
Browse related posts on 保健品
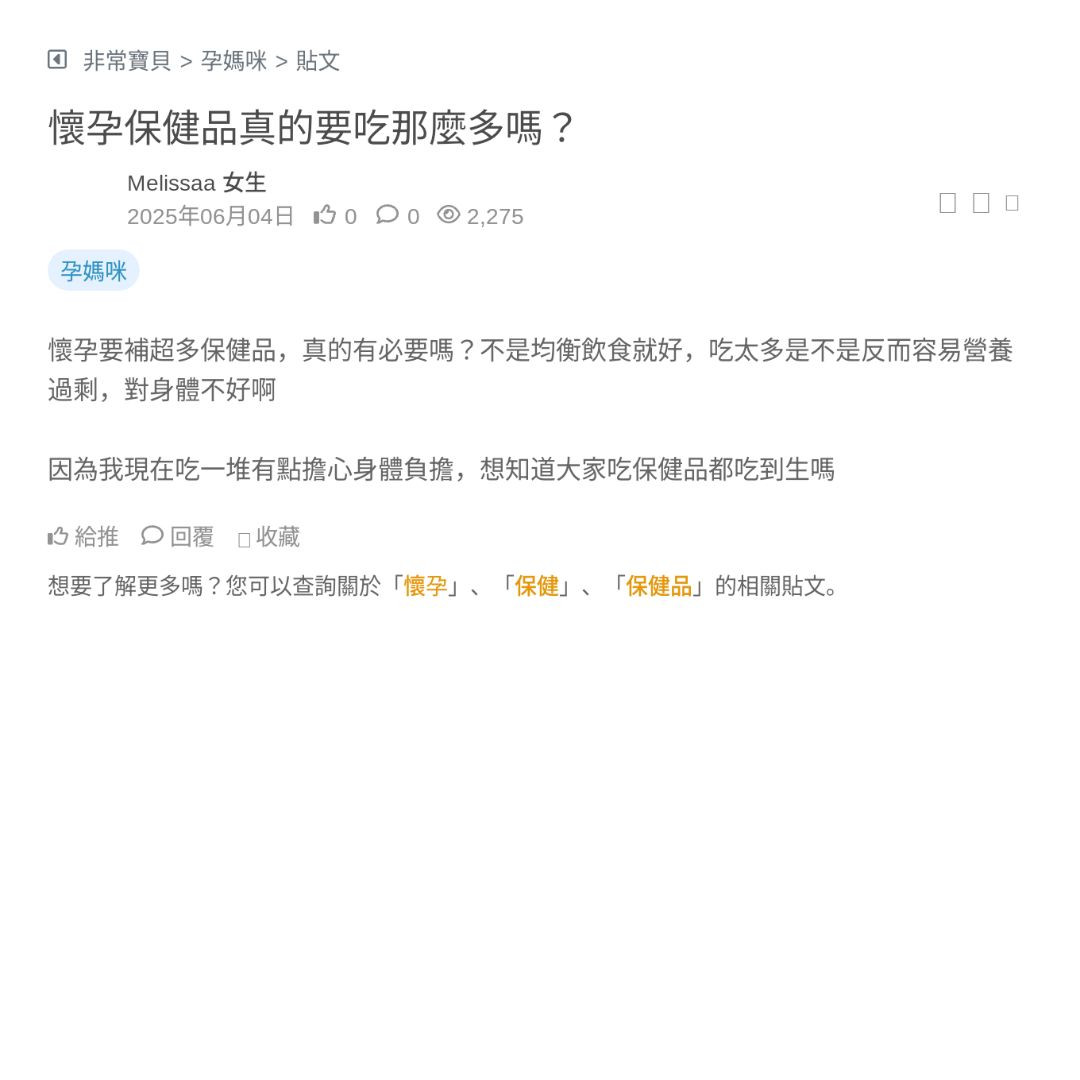point(658,586)
